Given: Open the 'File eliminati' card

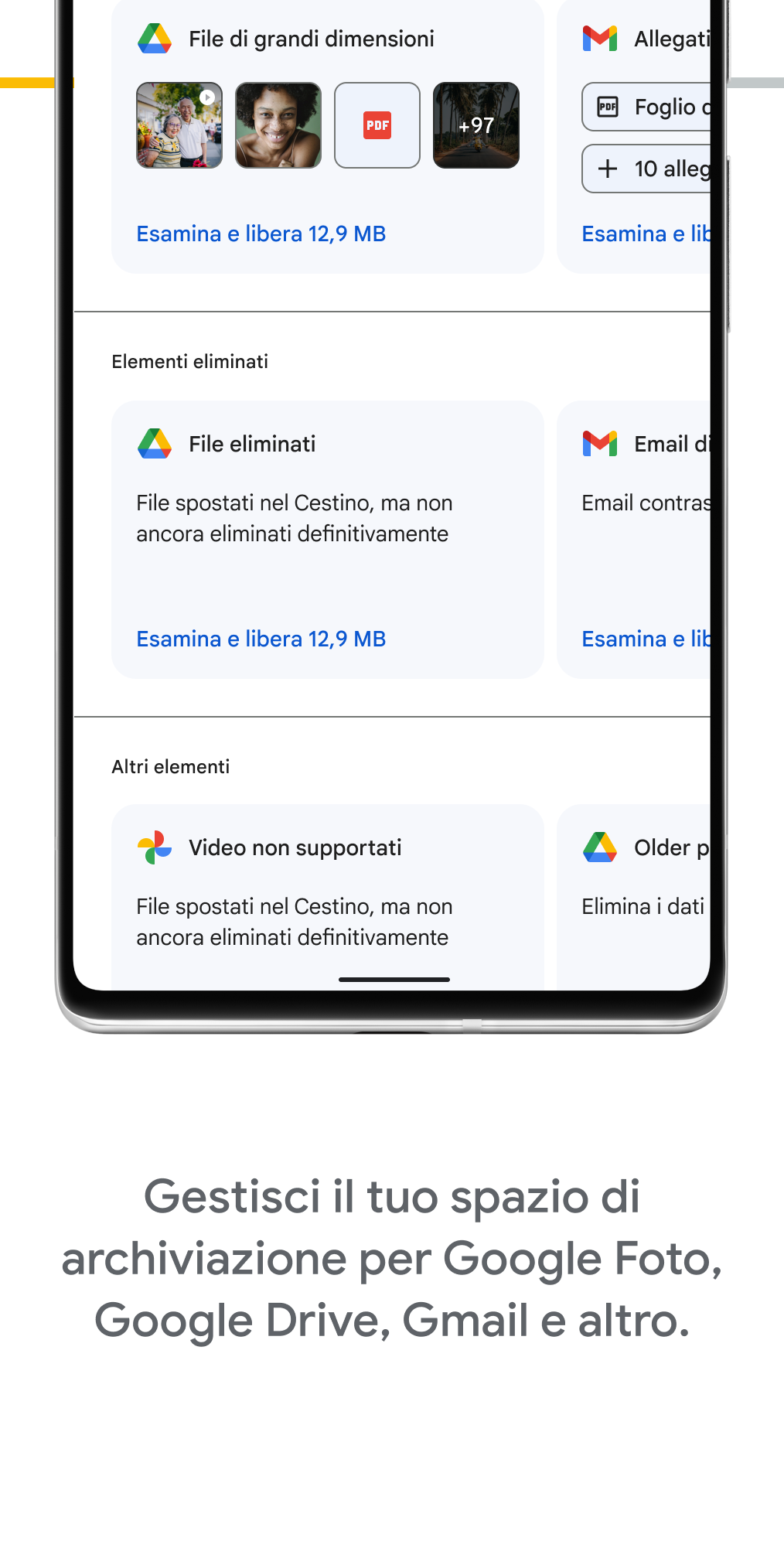Looking at the screenshot, I should [328, 537].
